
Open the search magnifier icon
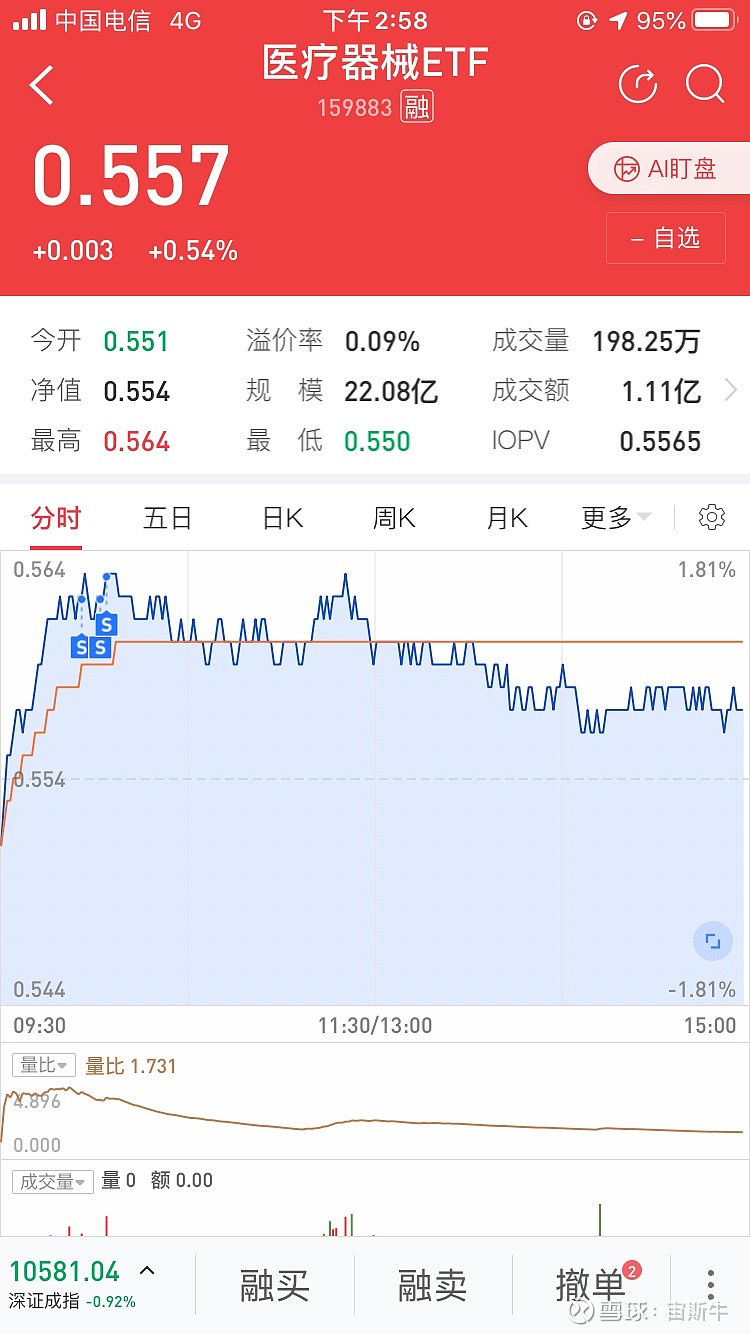tap(705, 84)
